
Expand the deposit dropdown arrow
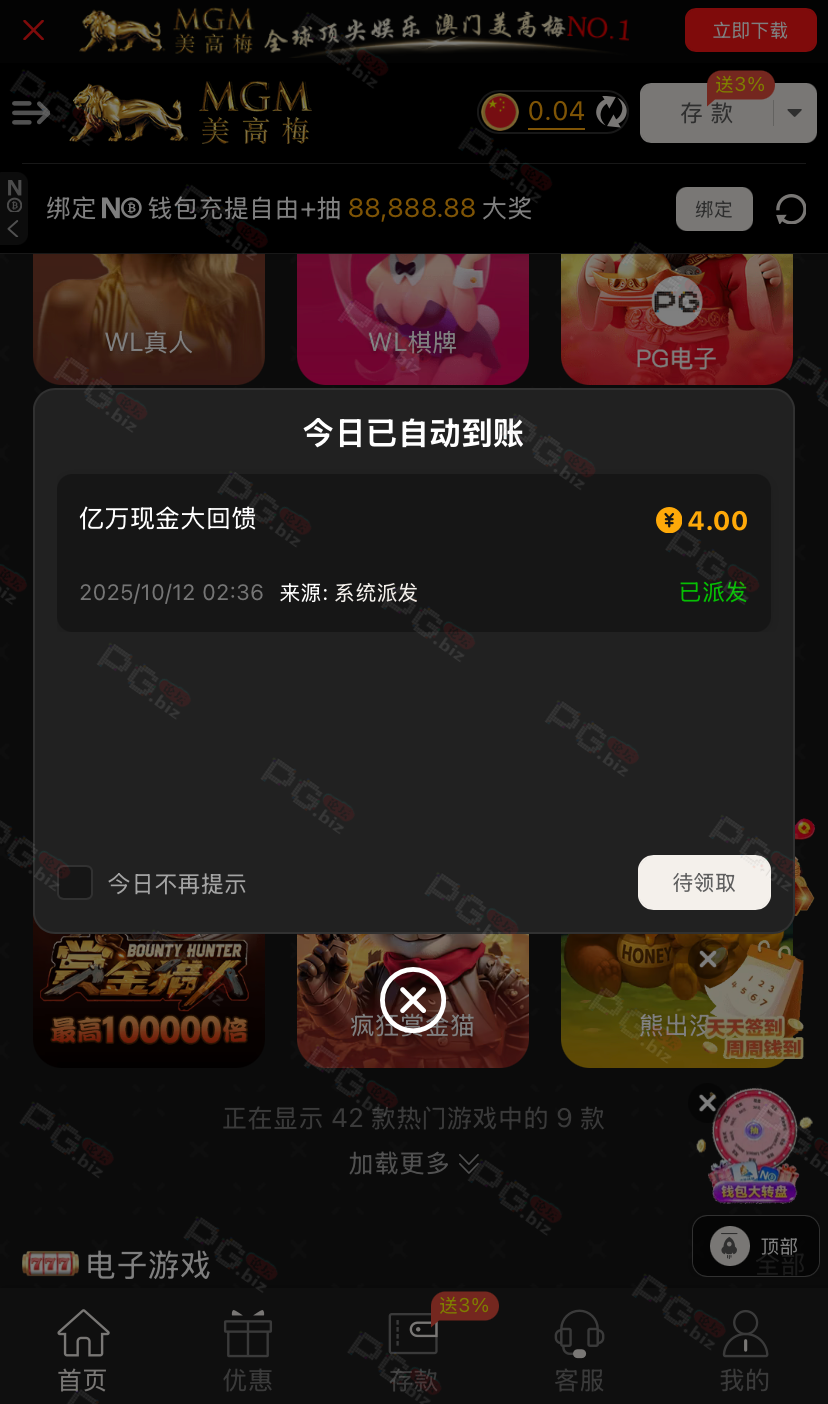[795, 113]
